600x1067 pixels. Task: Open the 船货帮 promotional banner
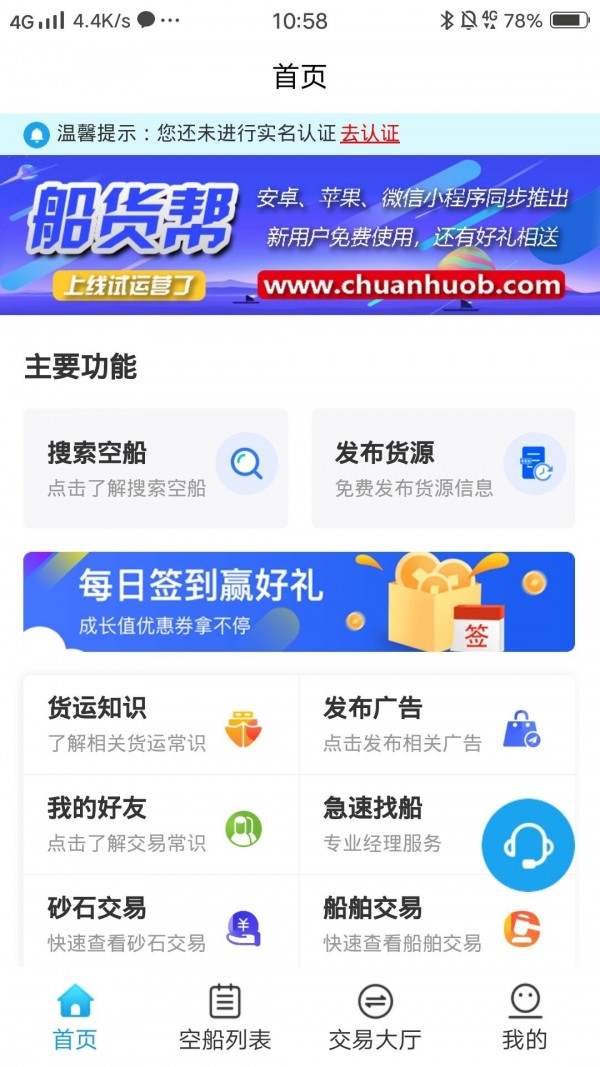tap(300, 235)
